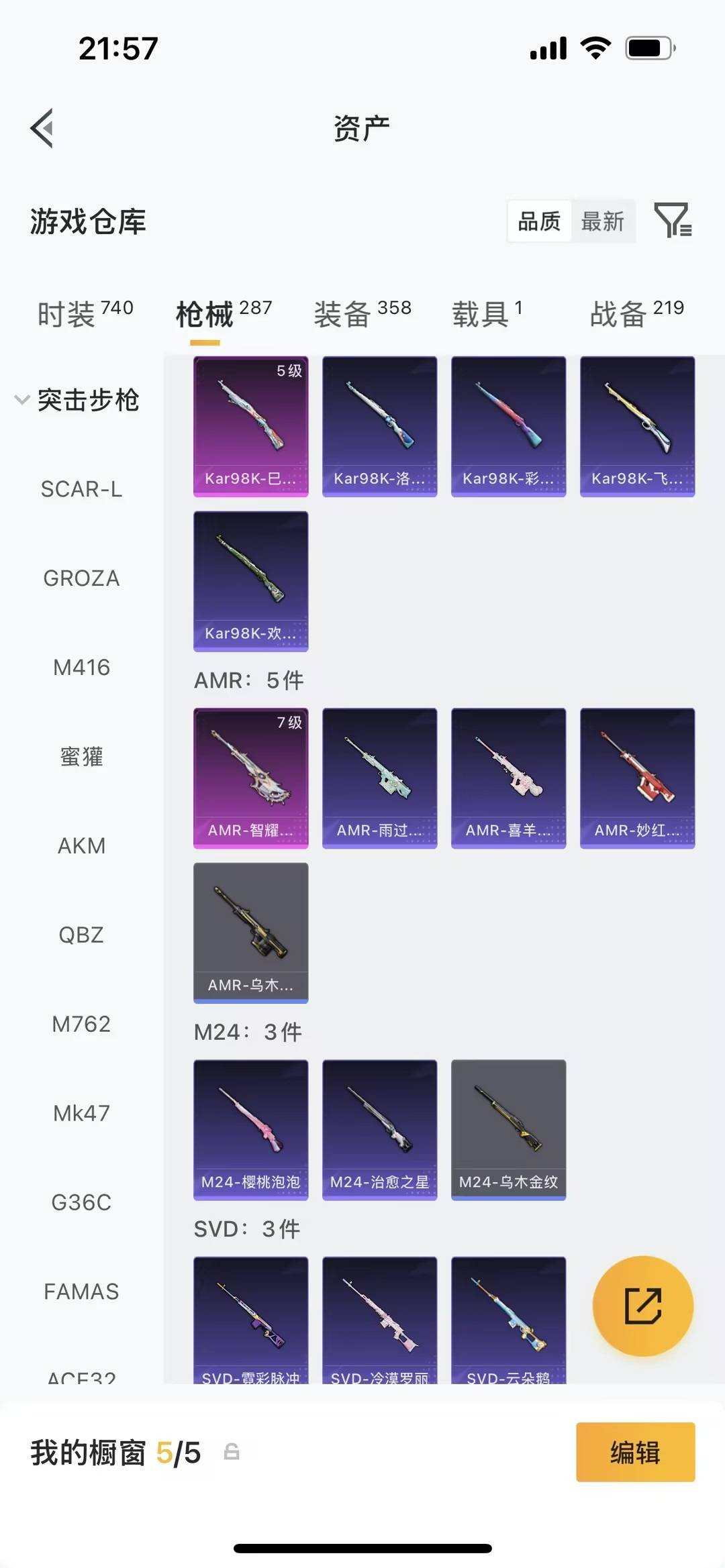Viewport: 725px width, 1568px height.
Task: Open the level 5 Kar98K skin
Action: (250, 426)
